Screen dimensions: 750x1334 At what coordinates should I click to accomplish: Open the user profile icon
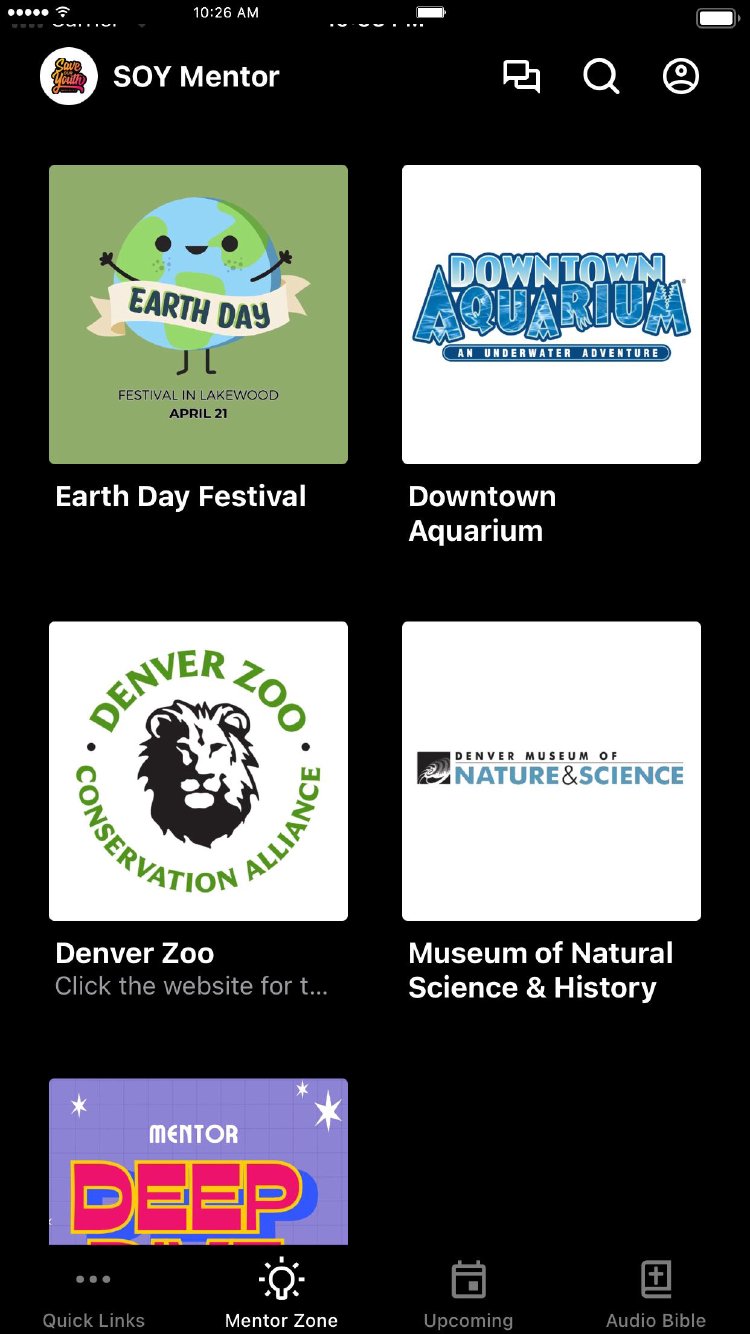pyautogui.click(x=681, y=77)
